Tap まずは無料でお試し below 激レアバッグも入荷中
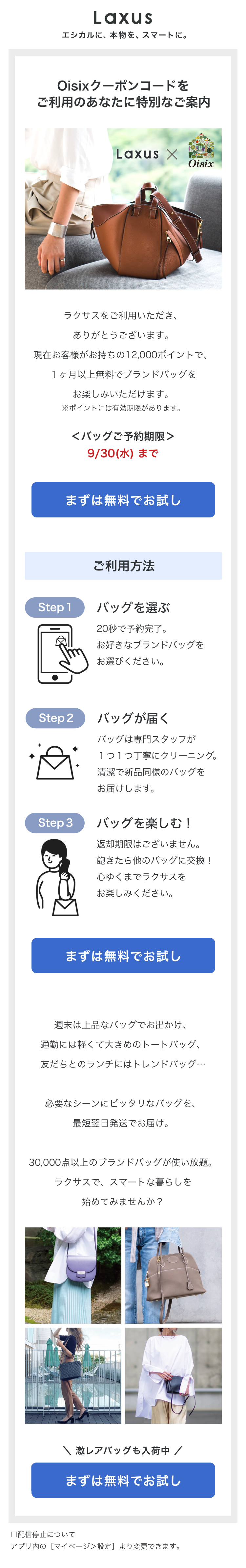Screen dimensions: 246x1568 click(x=123, y=1480)
